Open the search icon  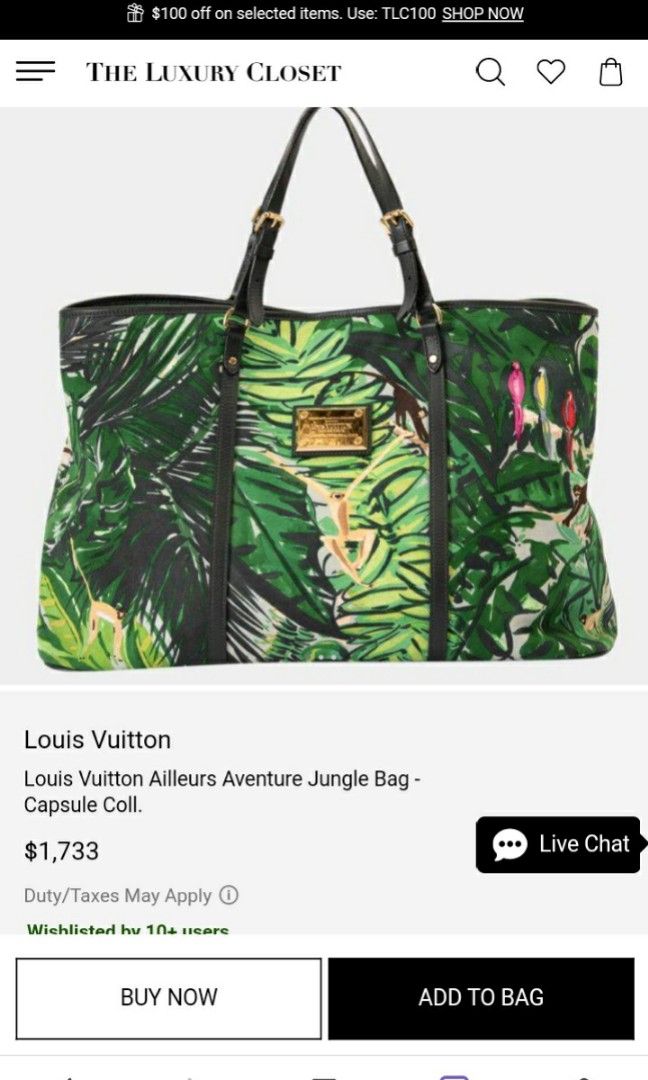490,72
